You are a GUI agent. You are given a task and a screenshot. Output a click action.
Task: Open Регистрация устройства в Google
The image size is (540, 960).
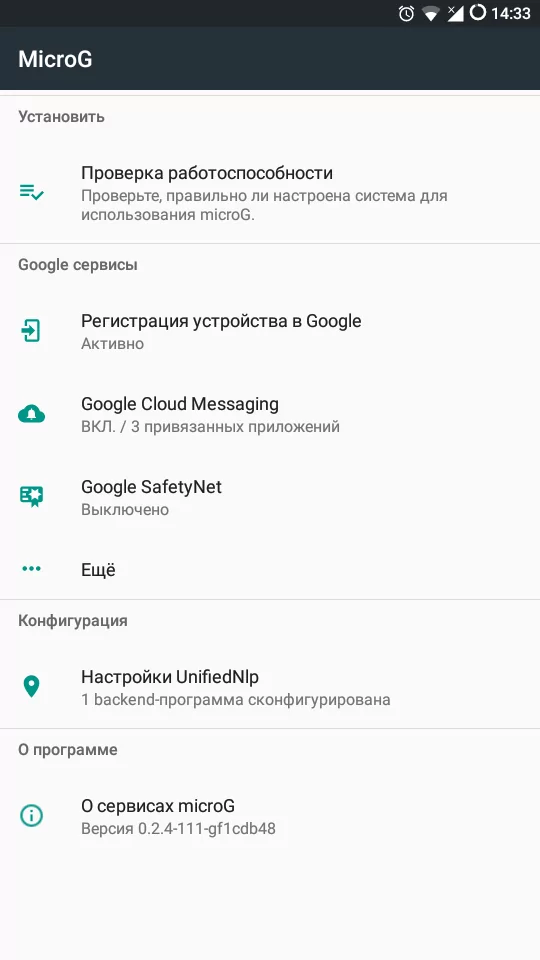click(x=270, y=331)
